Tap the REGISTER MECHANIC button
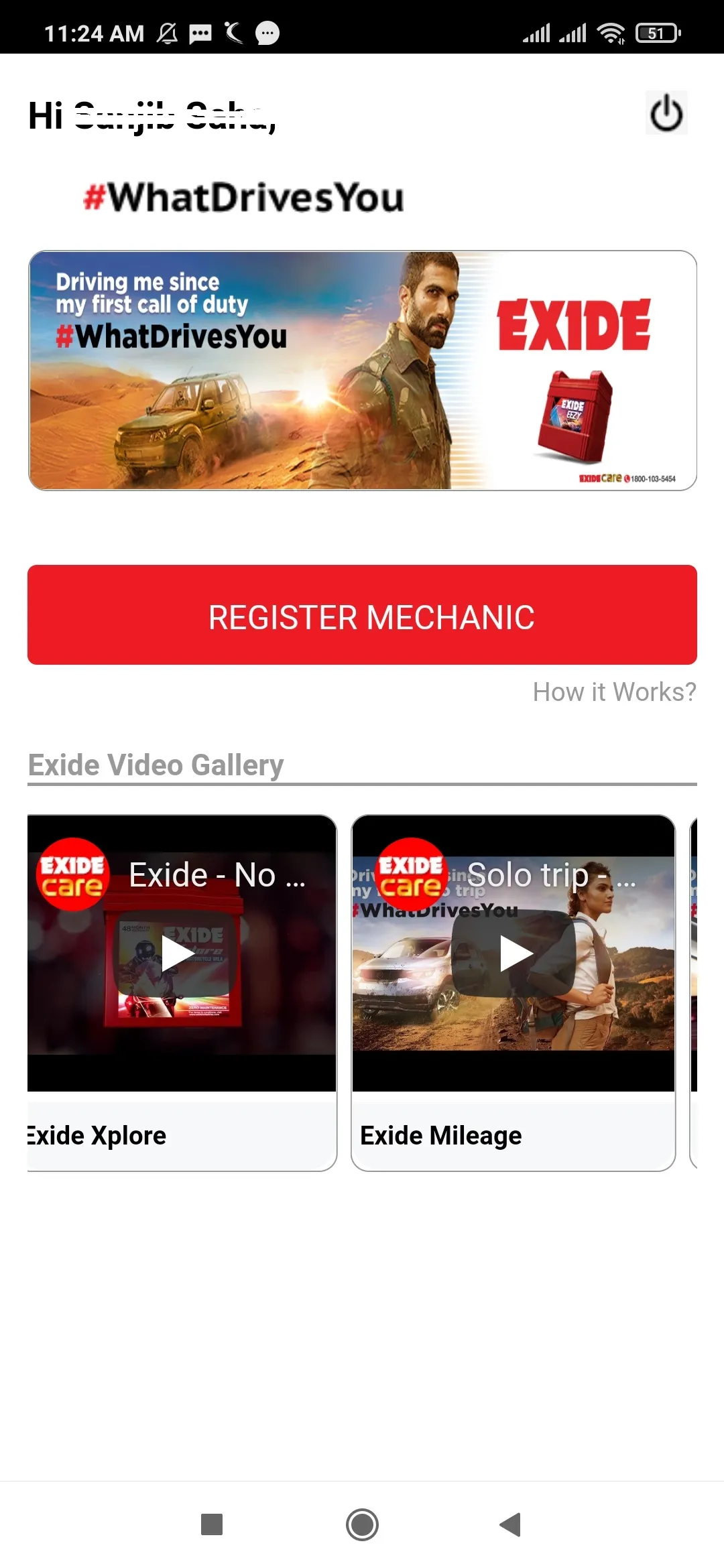The width and height of the screenshot is (724, 1568). (x=362, y=618)
